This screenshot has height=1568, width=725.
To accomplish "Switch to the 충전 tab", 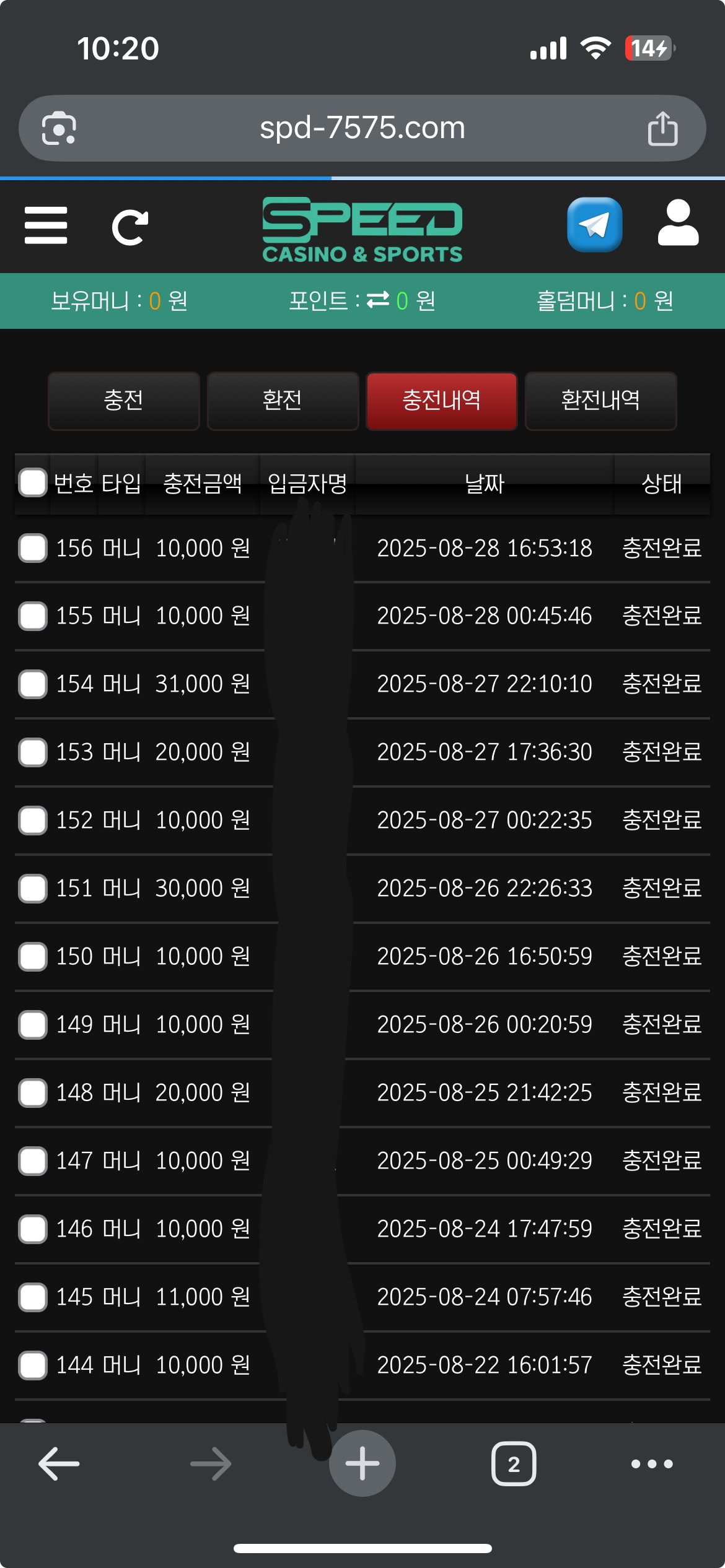I will click(124, 401).
